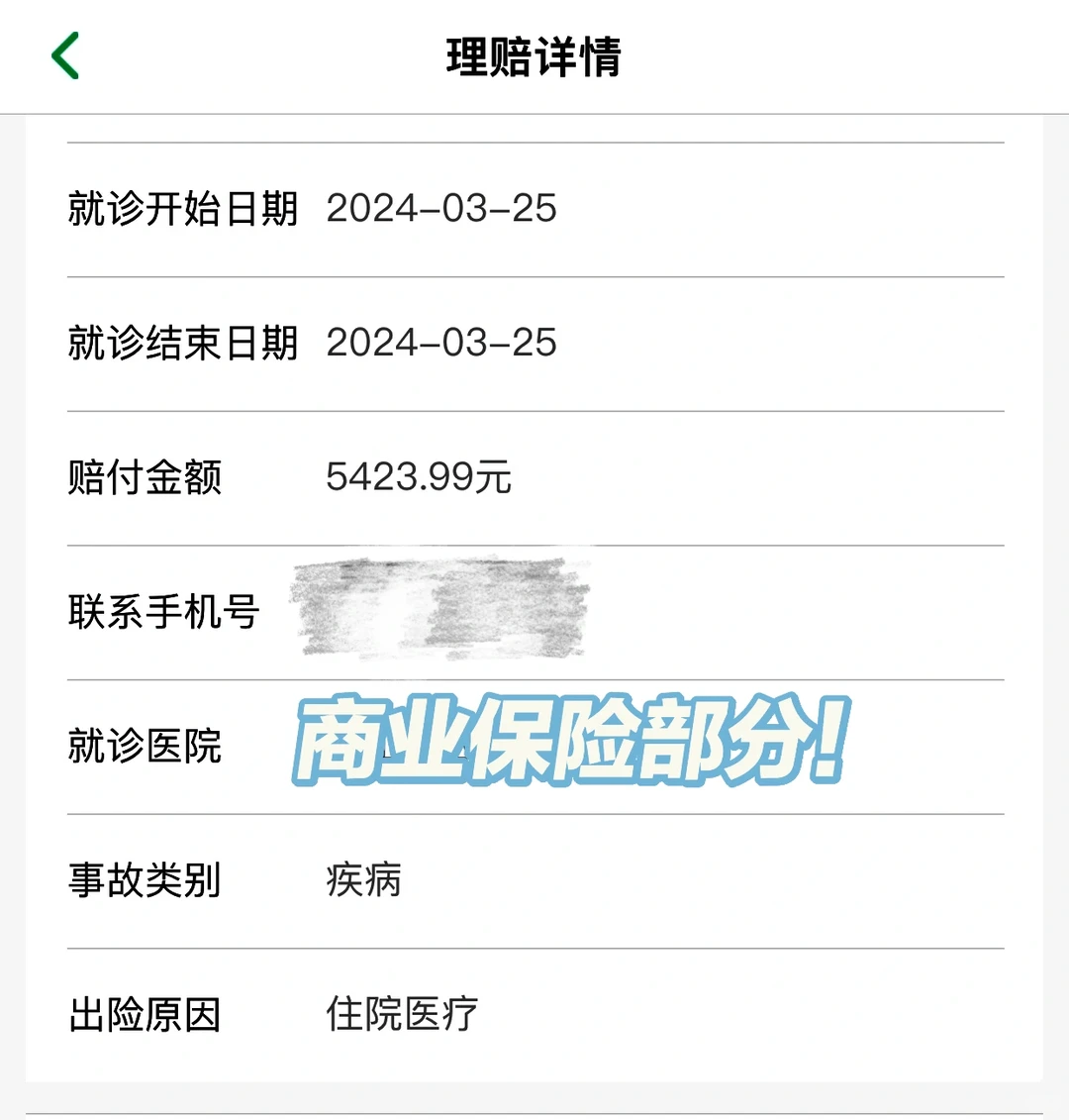Select the start date 2024-03-25 value
The width and height of the screenshot is (1069, 1120).
click(x=442, y=209)
